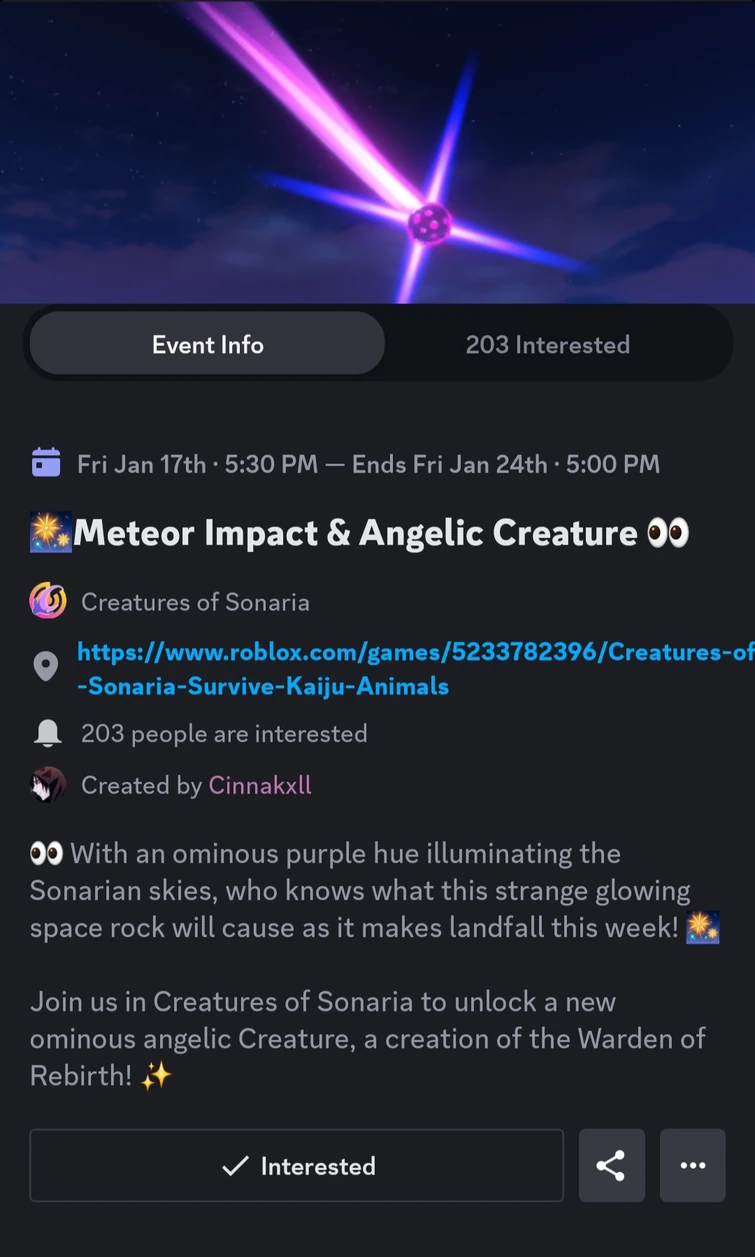Viewport: 755px width, 1257px height.
Task: Switch to the Event Info tab
Action: pyautogui.click(x=207, y=345)
